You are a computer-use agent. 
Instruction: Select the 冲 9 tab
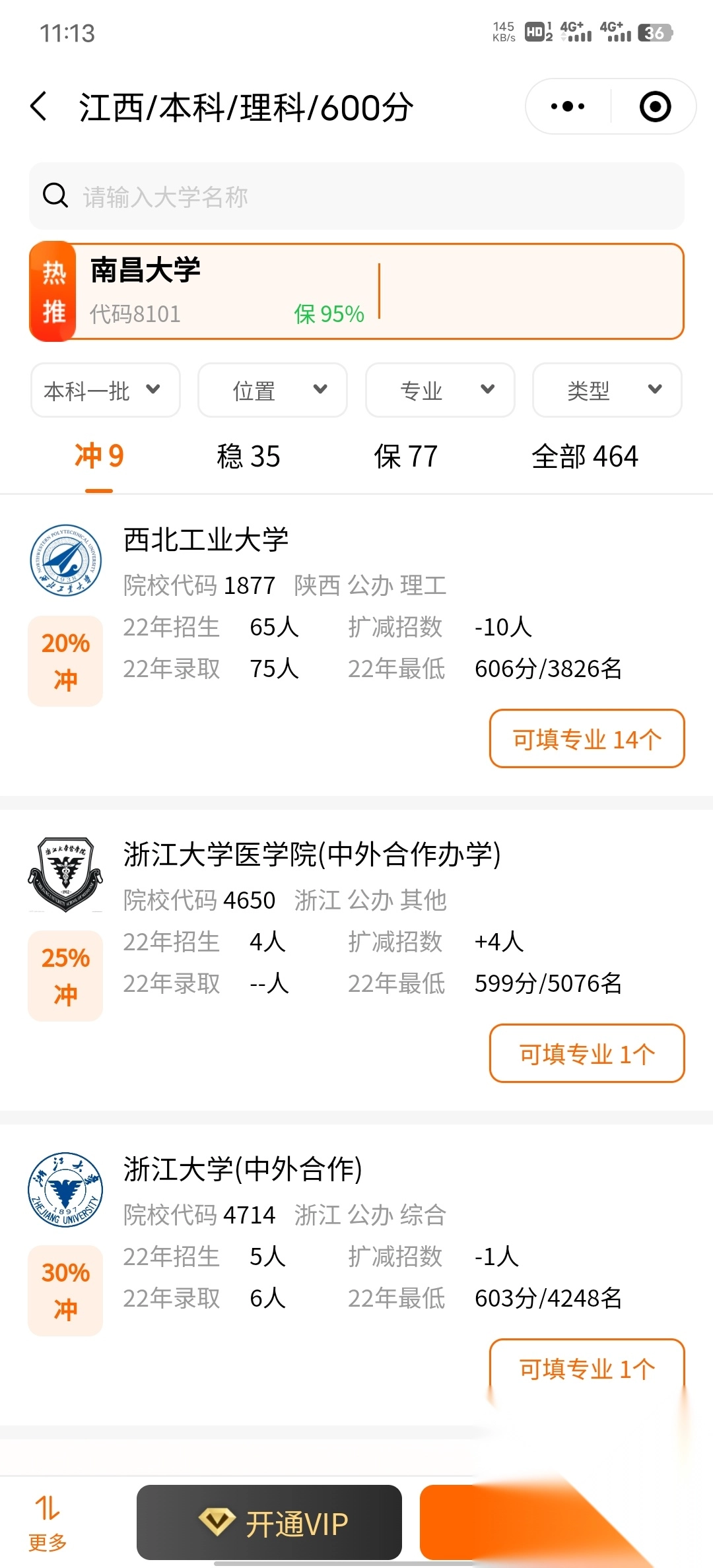(99, 457)
